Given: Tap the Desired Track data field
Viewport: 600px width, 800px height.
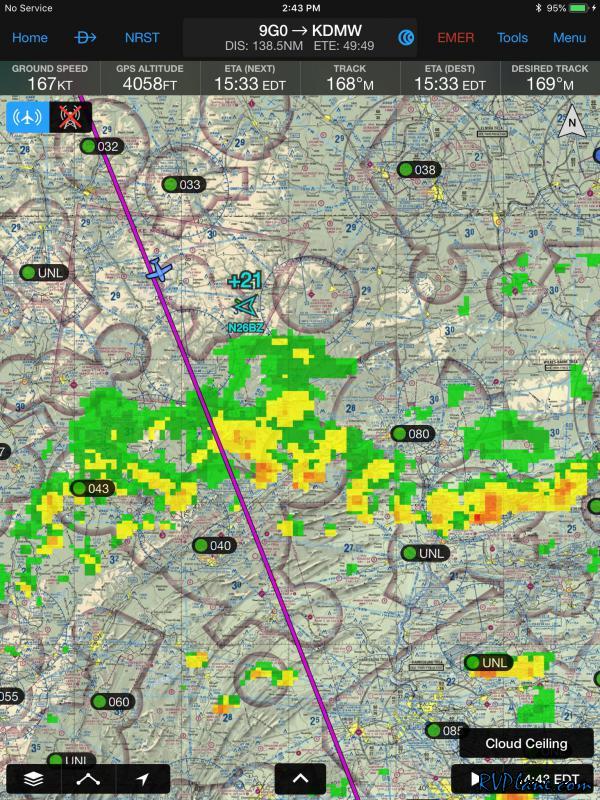Looking at the screenshot, I should [550, 78].
